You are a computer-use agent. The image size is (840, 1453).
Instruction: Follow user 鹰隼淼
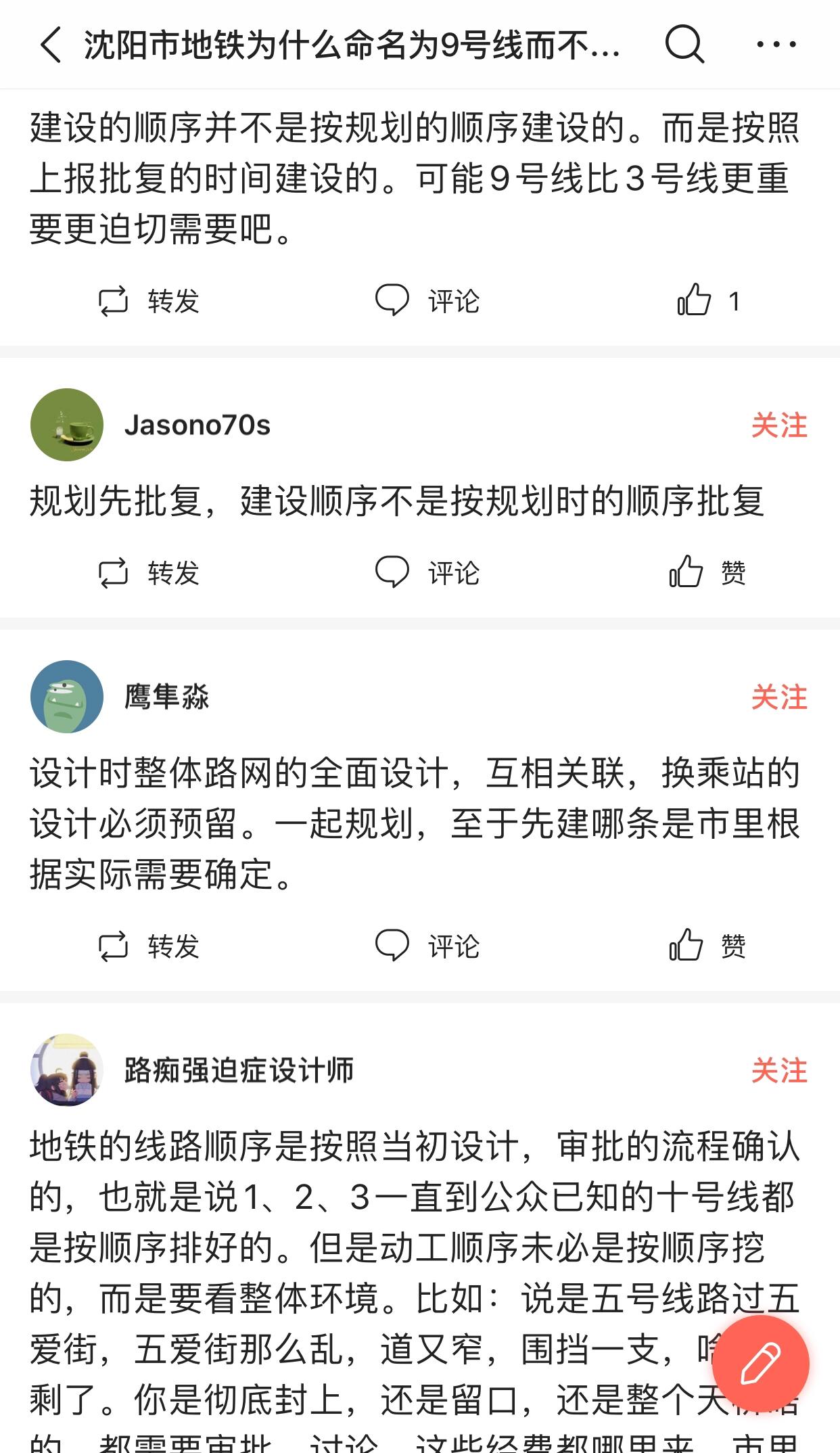[779, 697]
